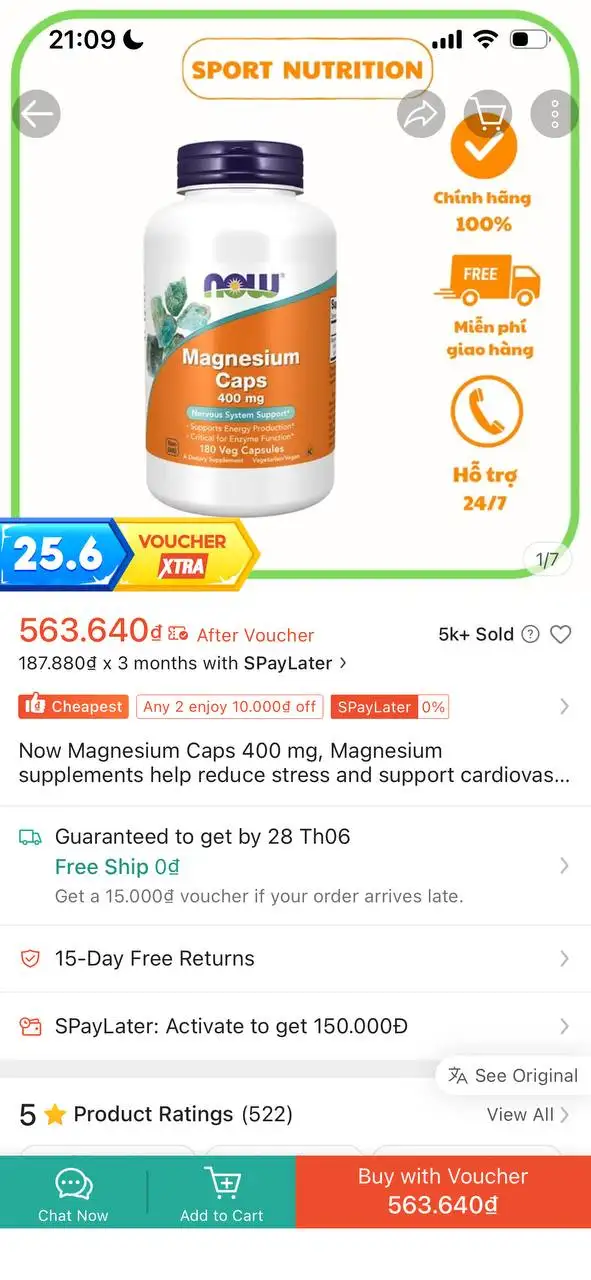591x1280 pixels.
Task: Add product to favorites with the heart
Action: pos(561,634)
